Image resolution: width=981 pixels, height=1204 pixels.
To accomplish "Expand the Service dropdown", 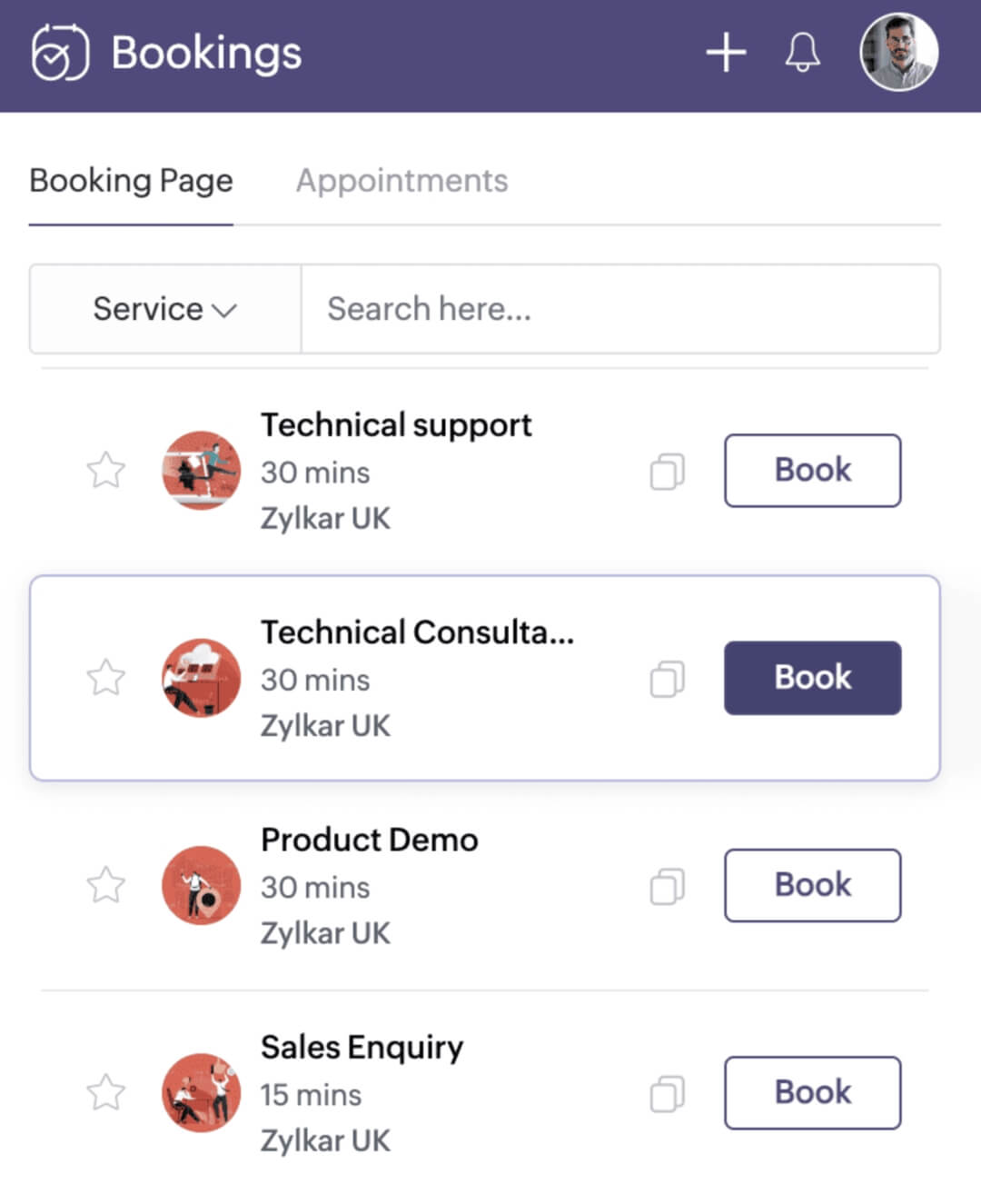I will click(164, 309).
